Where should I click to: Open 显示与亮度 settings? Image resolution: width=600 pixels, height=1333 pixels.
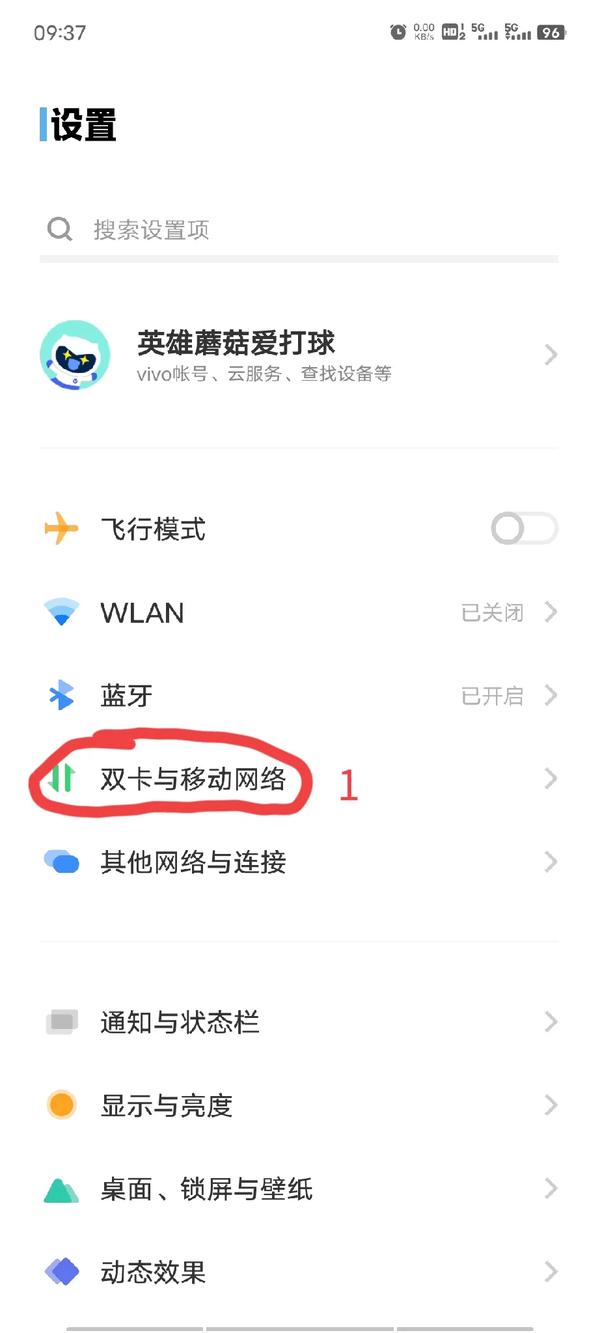point(299,1106)
